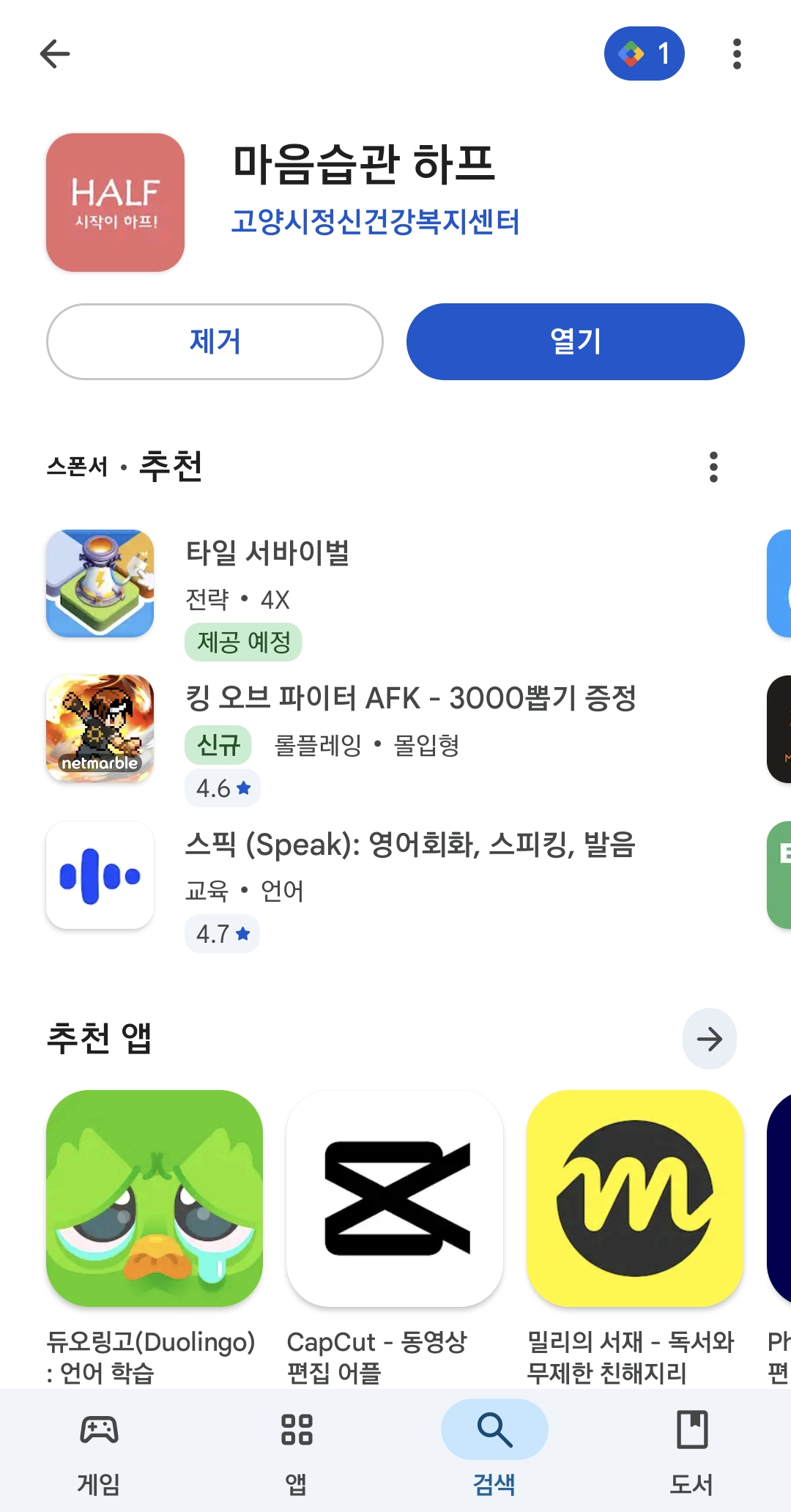Tap the 제거 (uninstall) button
Viewport: 791px width, 1512px height.
pos(215,341)
